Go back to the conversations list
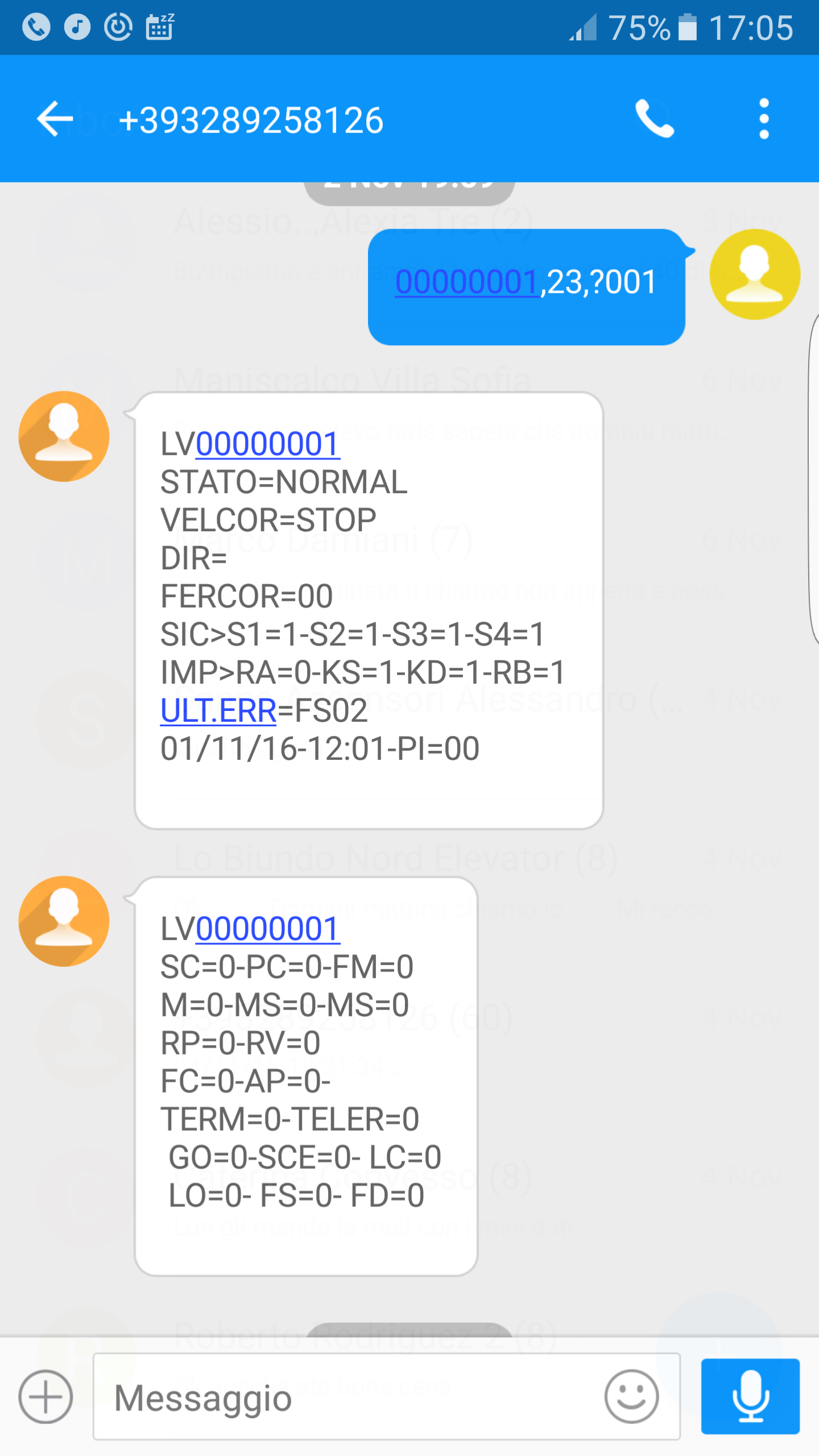819x1456 pixels. (55, 119)
